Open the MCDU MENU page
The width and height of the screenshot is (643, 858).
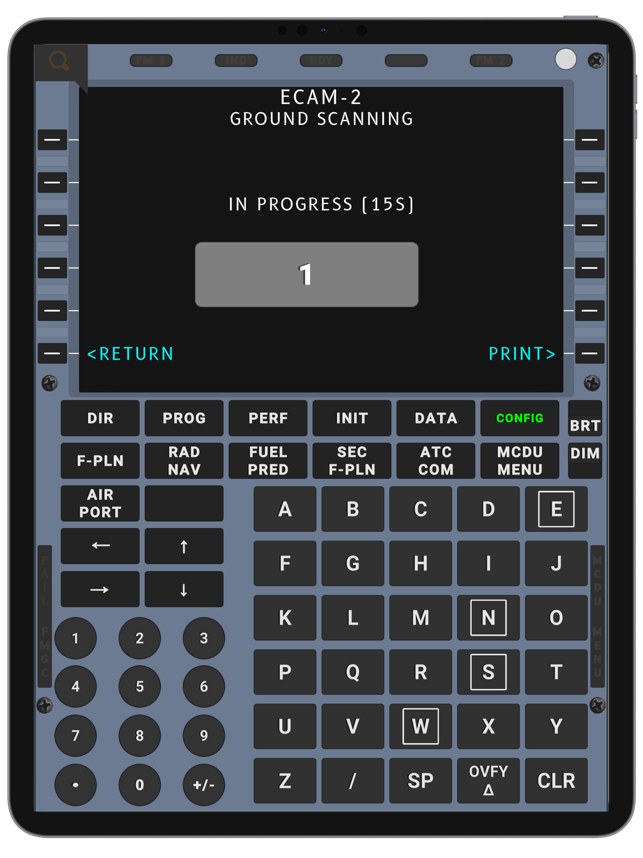(520, 461)
